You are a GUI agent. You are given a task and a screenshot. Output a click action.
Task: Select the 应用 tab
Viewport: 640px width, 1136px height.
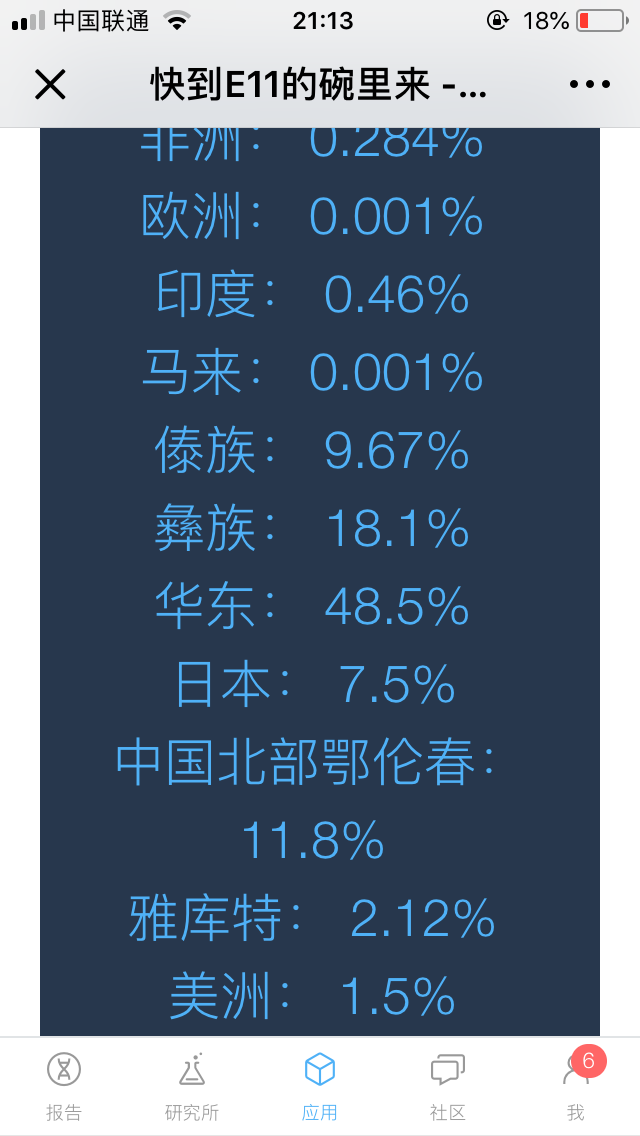[320, 1087]
